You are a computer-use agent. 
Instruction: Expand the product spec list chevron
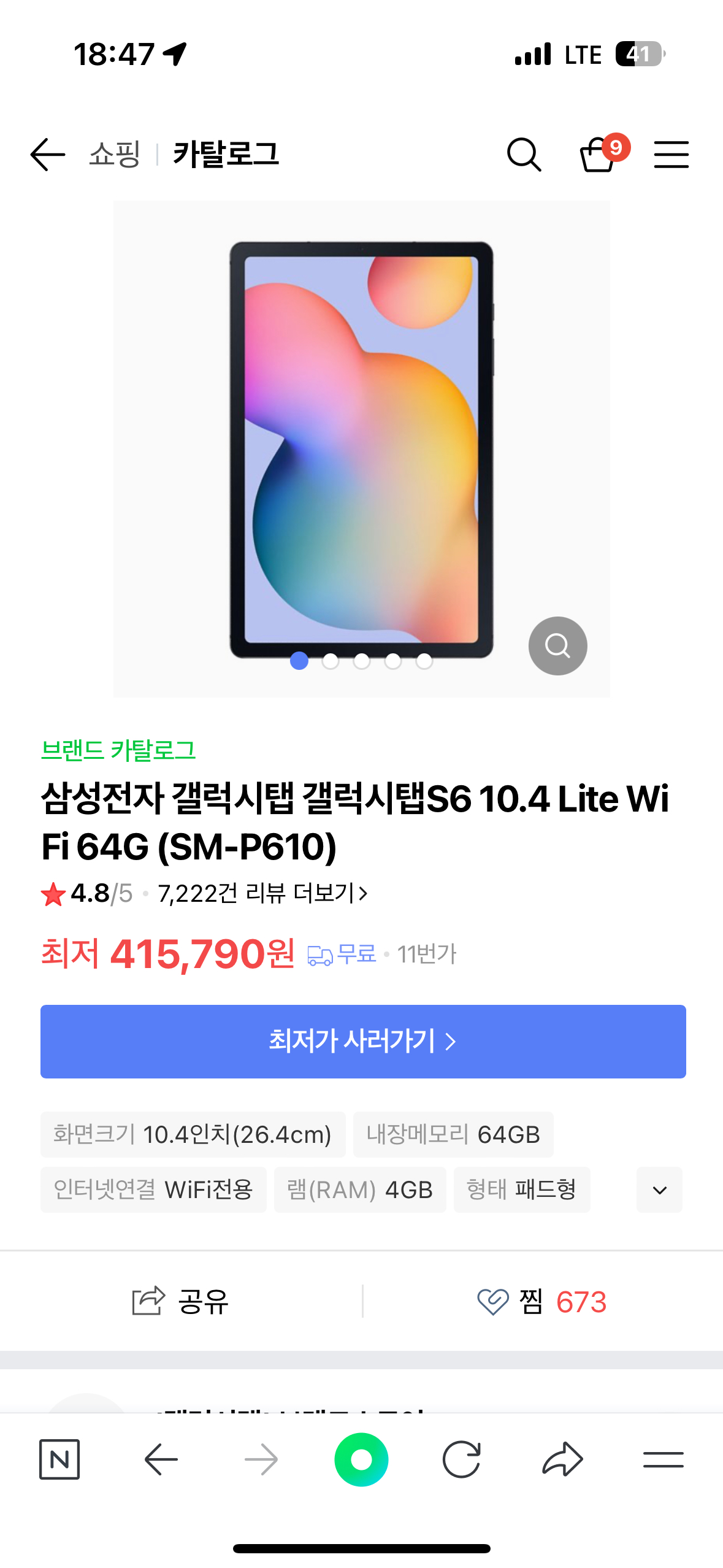coord(659,1190)
